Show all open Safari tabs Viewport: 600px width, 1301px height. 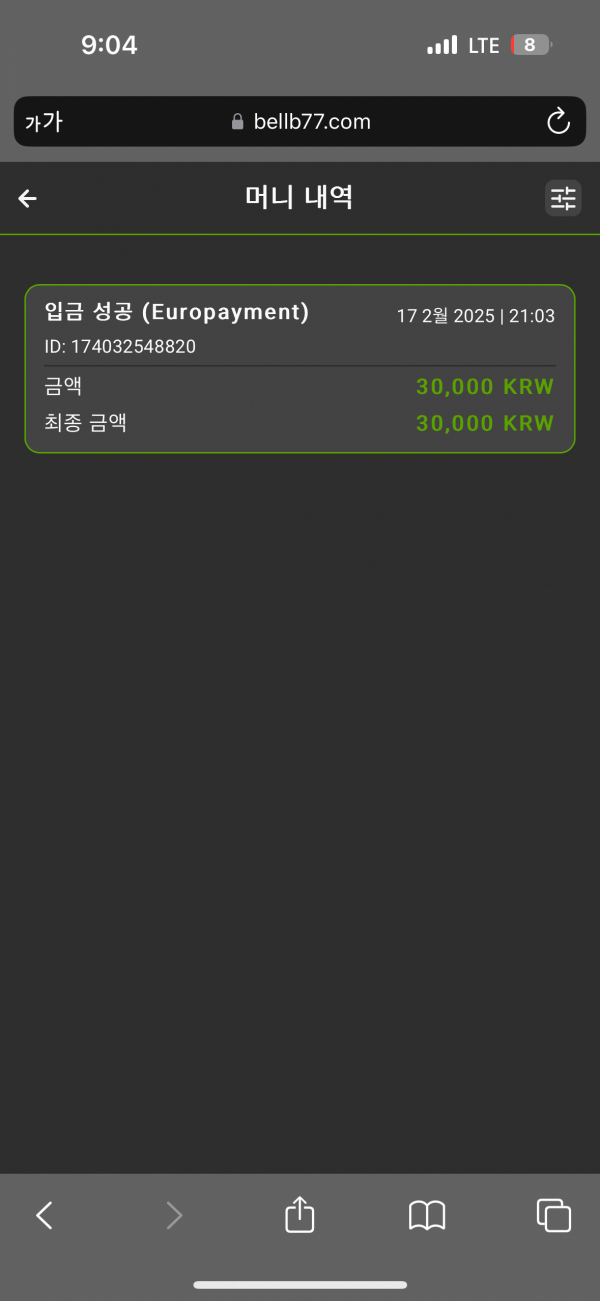coord(553,1215)
